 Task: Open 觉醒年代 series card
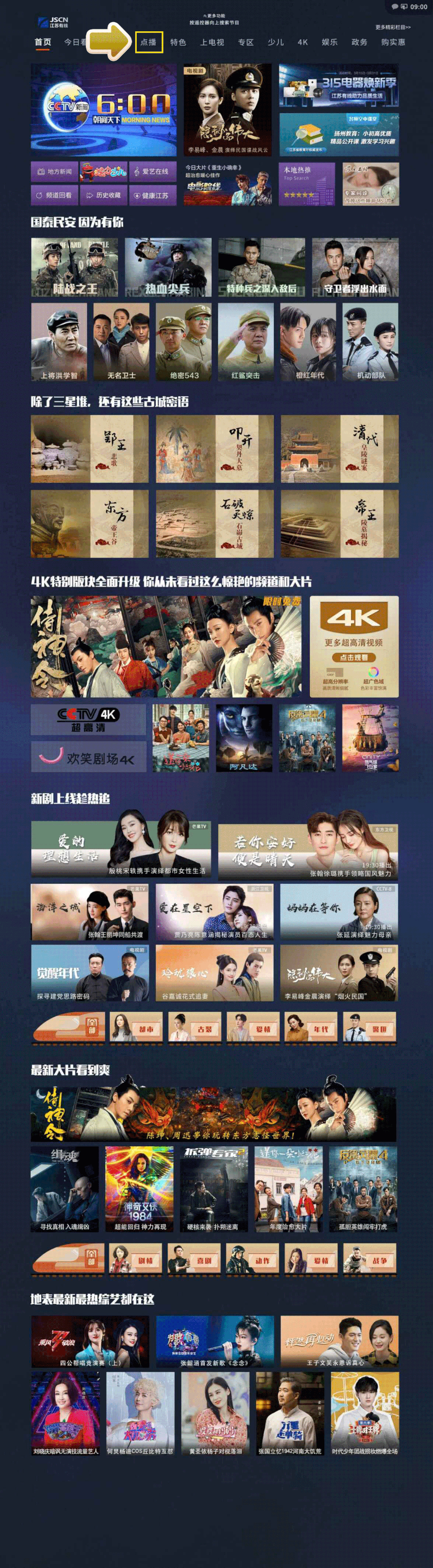click(89, 973)
